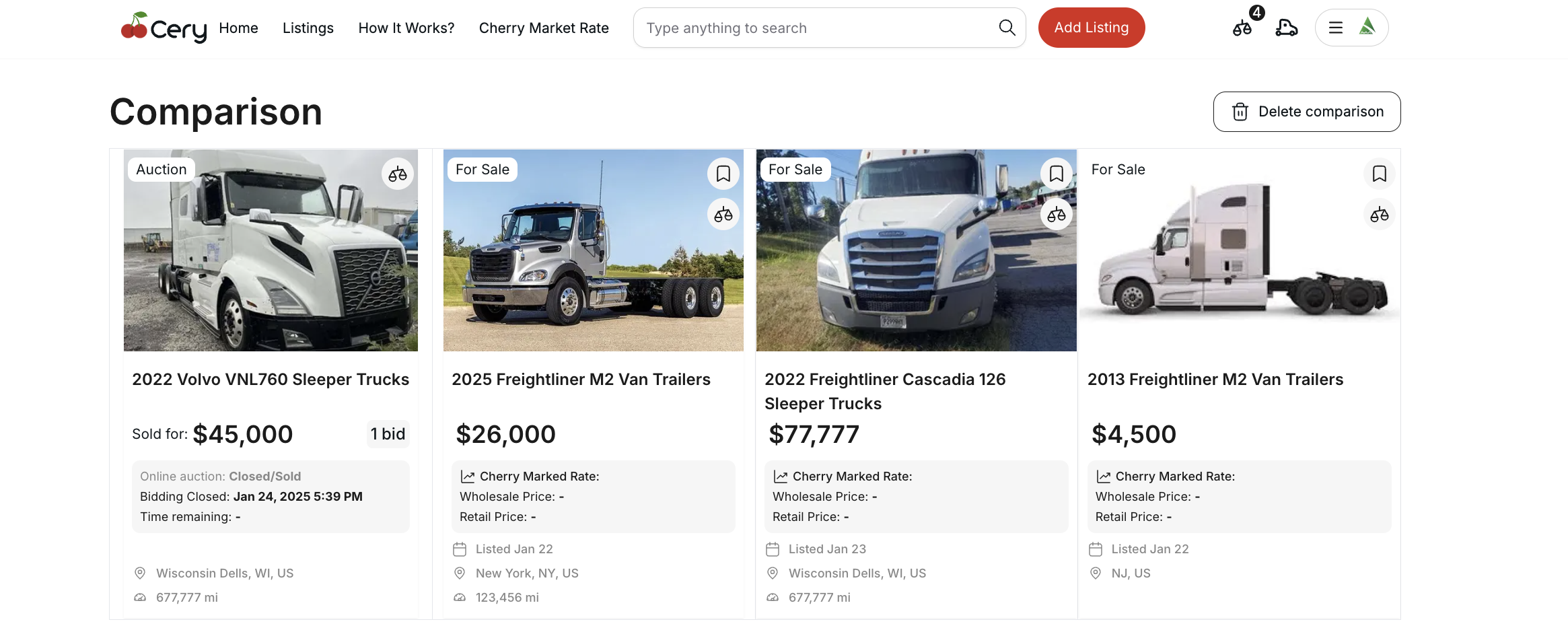Screen dimensions: 1568x630
Task: Toggle compare on 2025 Freightliner M2
Action: [723, 215]
